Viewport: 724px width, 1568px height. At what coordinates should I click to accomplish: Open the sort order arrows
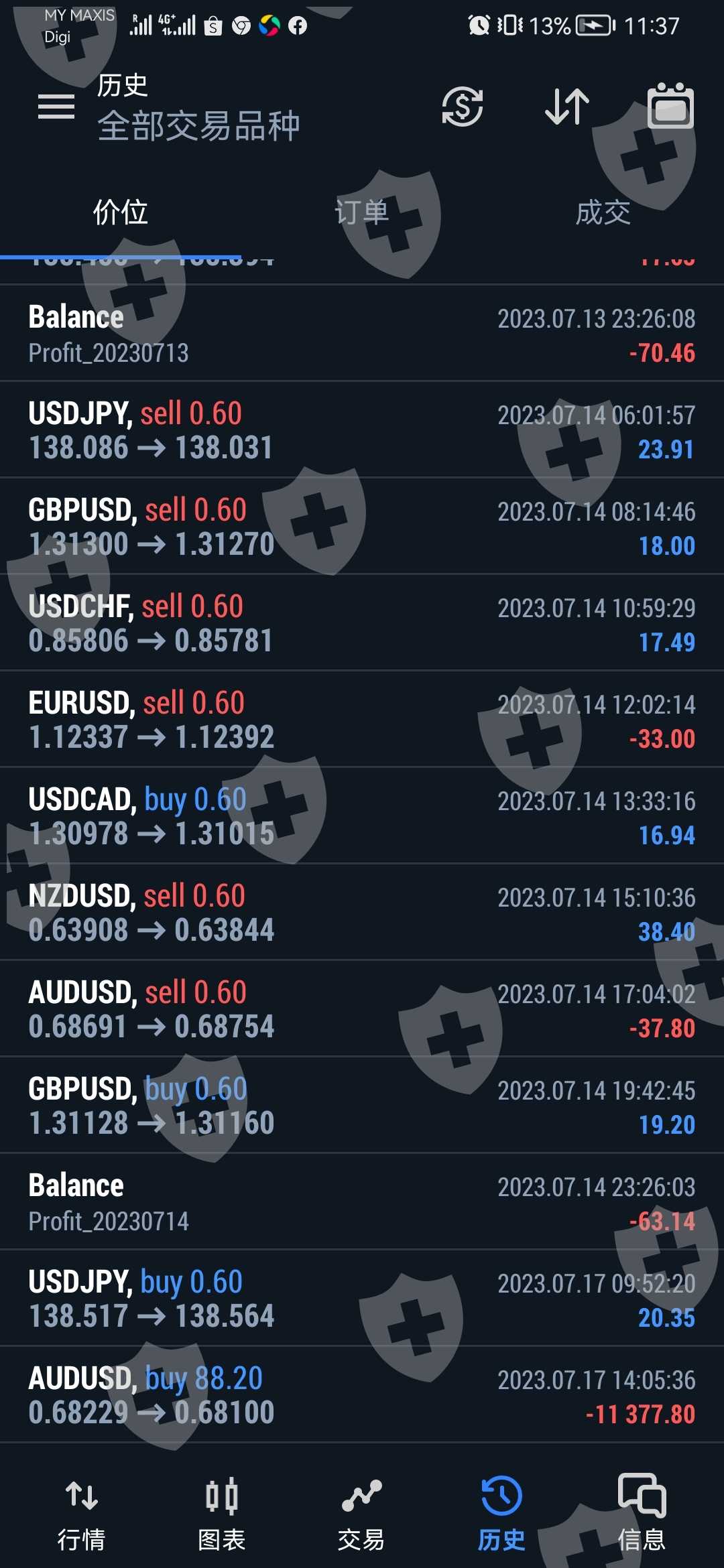click(567, 107)
